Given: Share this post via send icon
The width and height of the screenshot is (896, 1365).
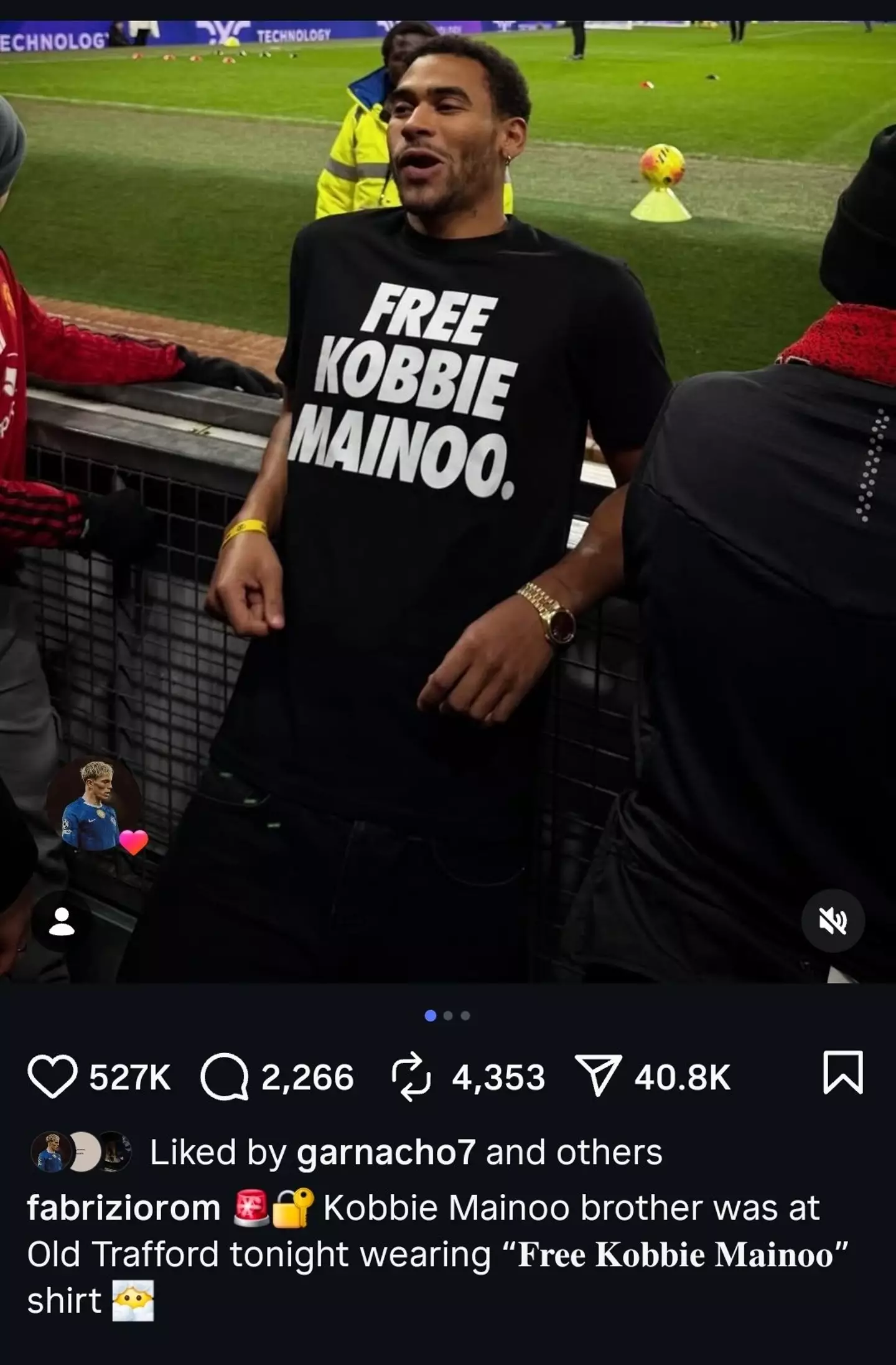Looking at the screenshot, I should [598, 1077].
